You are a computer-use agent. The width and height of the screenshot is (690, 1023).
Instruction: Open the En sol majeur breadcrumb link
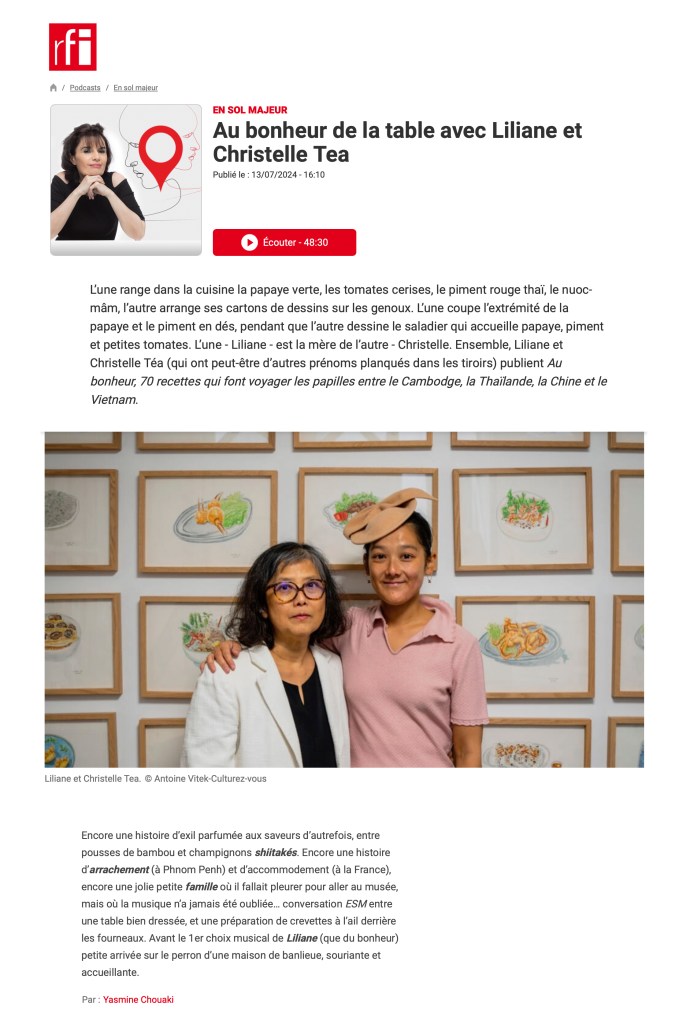(x=135, y=88)
